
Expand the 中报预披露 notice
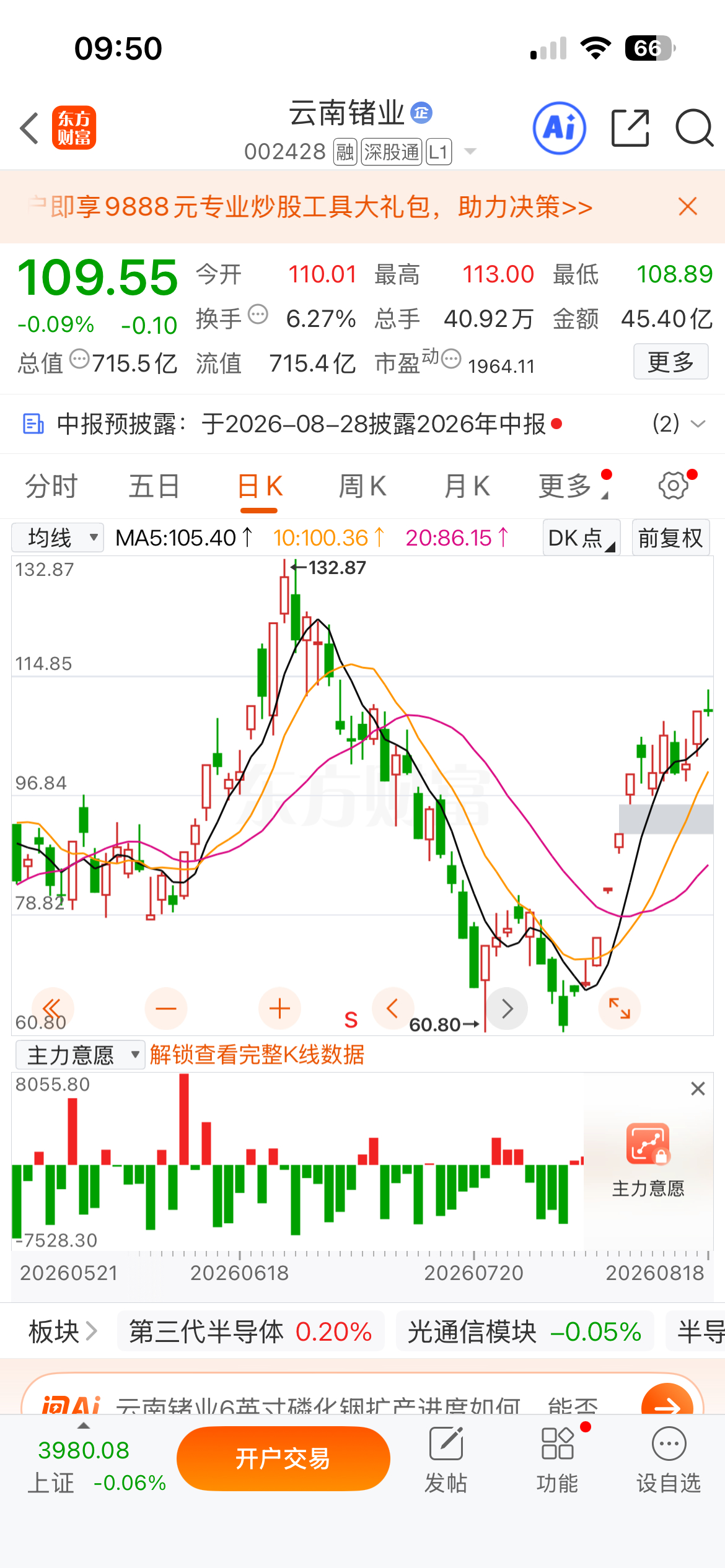(679, 424)
